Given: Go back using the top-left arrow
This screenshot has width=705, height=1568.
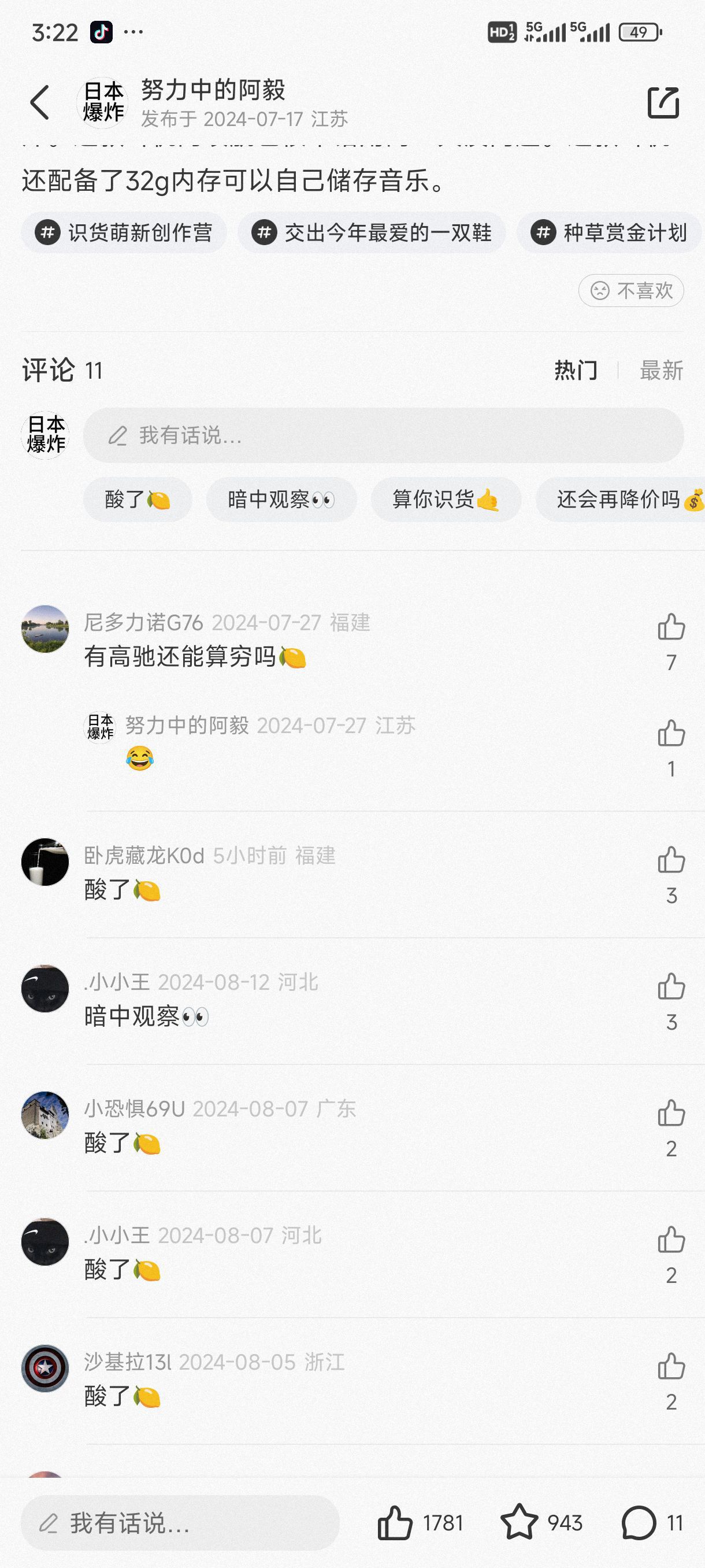Looking at the screenshot, I should pos(40,102).
